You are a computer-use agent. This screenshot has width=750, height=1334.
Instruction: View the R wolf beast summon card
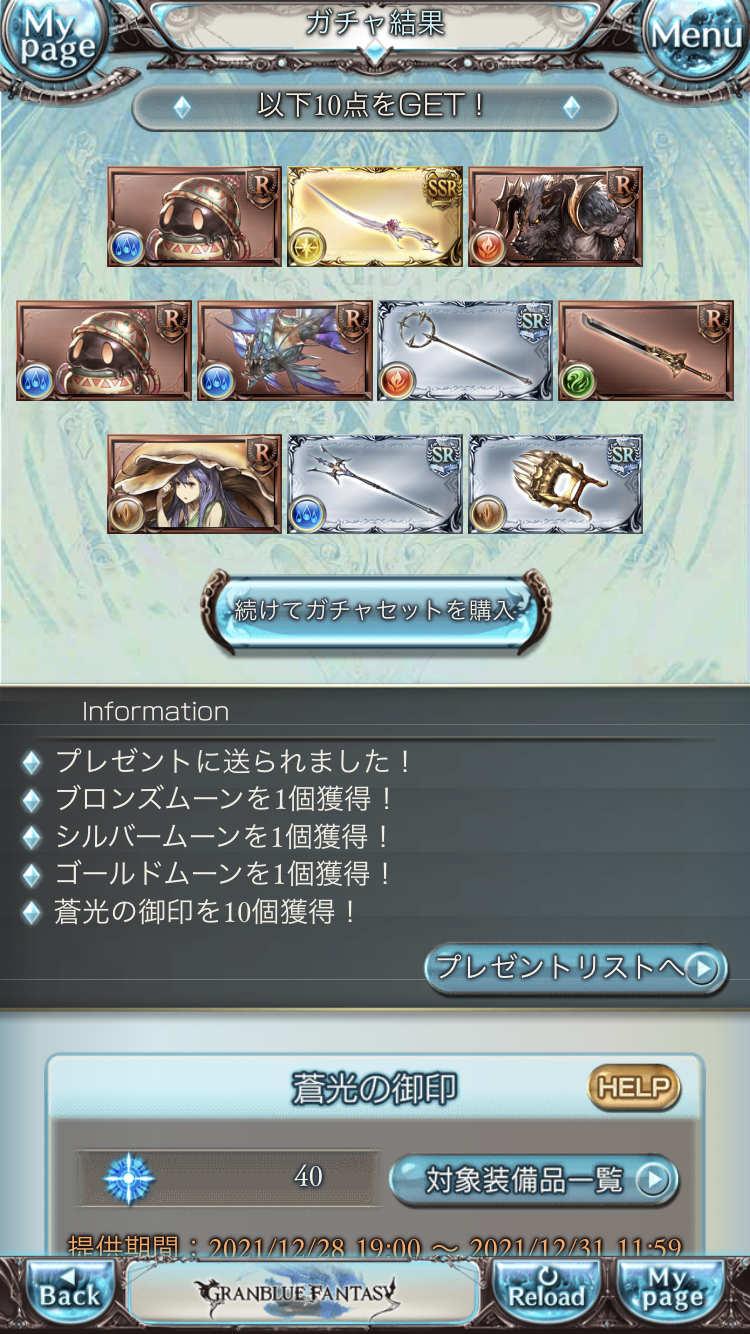tap(556, 216)
